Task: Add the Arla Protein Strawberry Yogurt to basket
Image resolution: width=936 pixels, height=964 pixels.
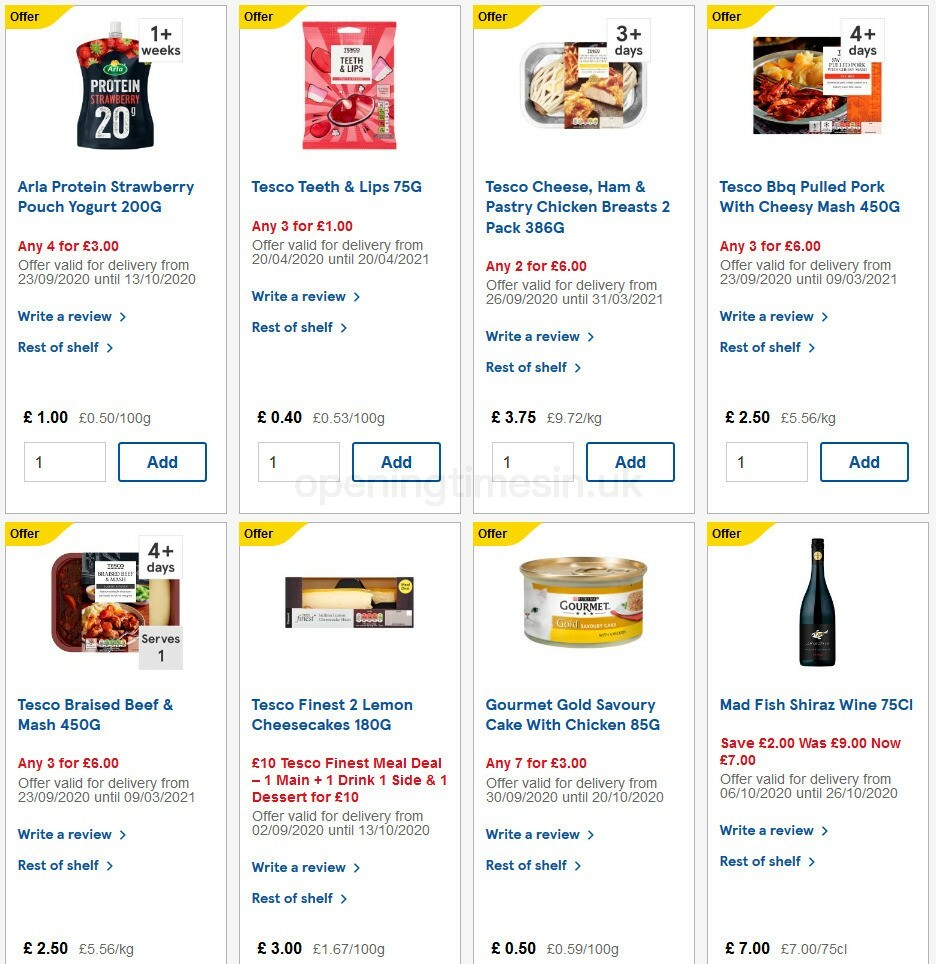Action: click(162, 462)
